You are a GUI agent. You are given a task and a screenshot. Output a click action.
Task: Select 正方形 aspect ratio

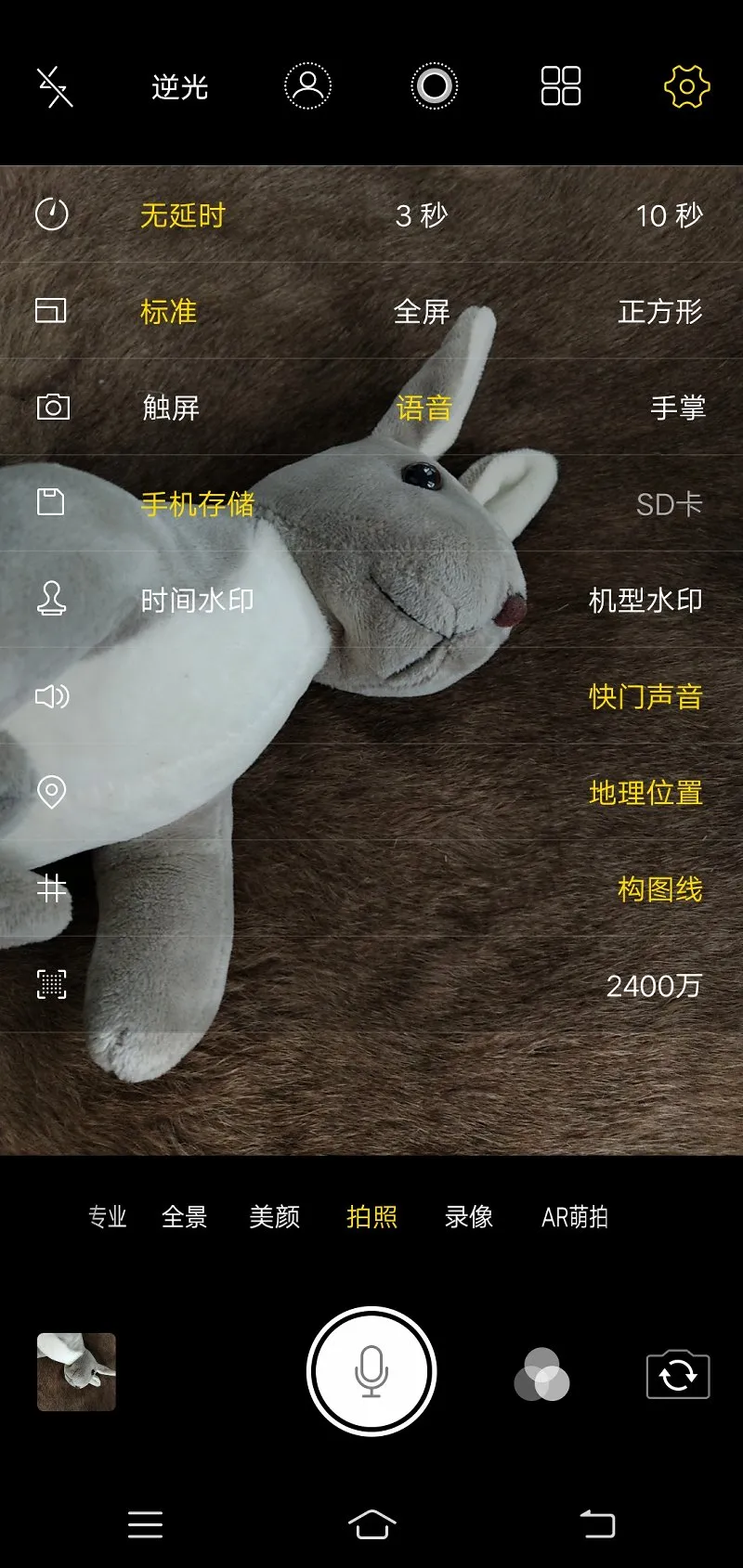coord(660,312)
